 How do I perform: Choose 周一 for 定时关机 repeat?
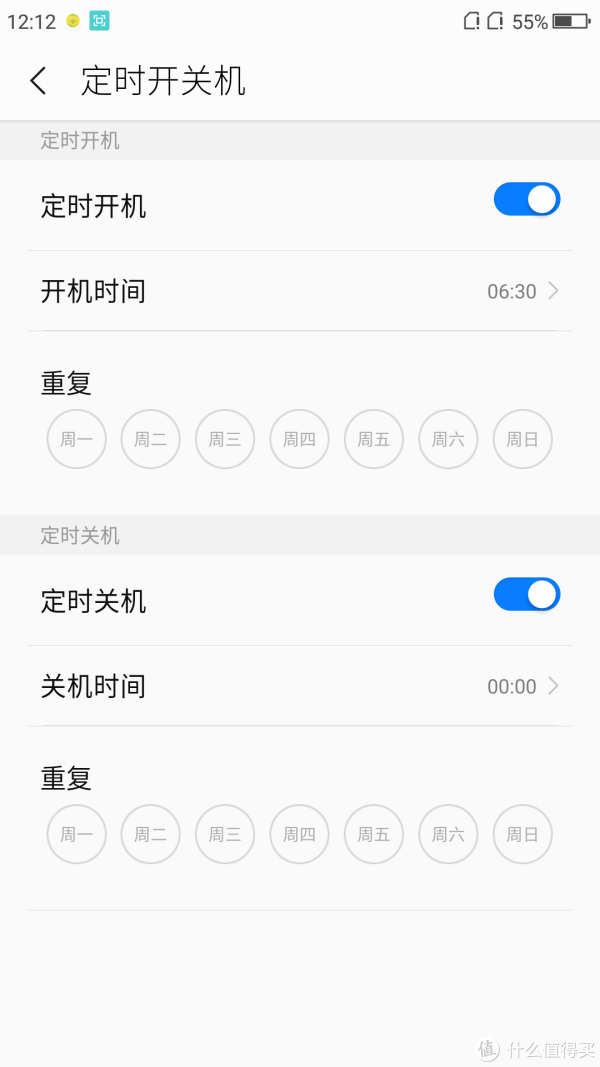click(x=76, y=834)
